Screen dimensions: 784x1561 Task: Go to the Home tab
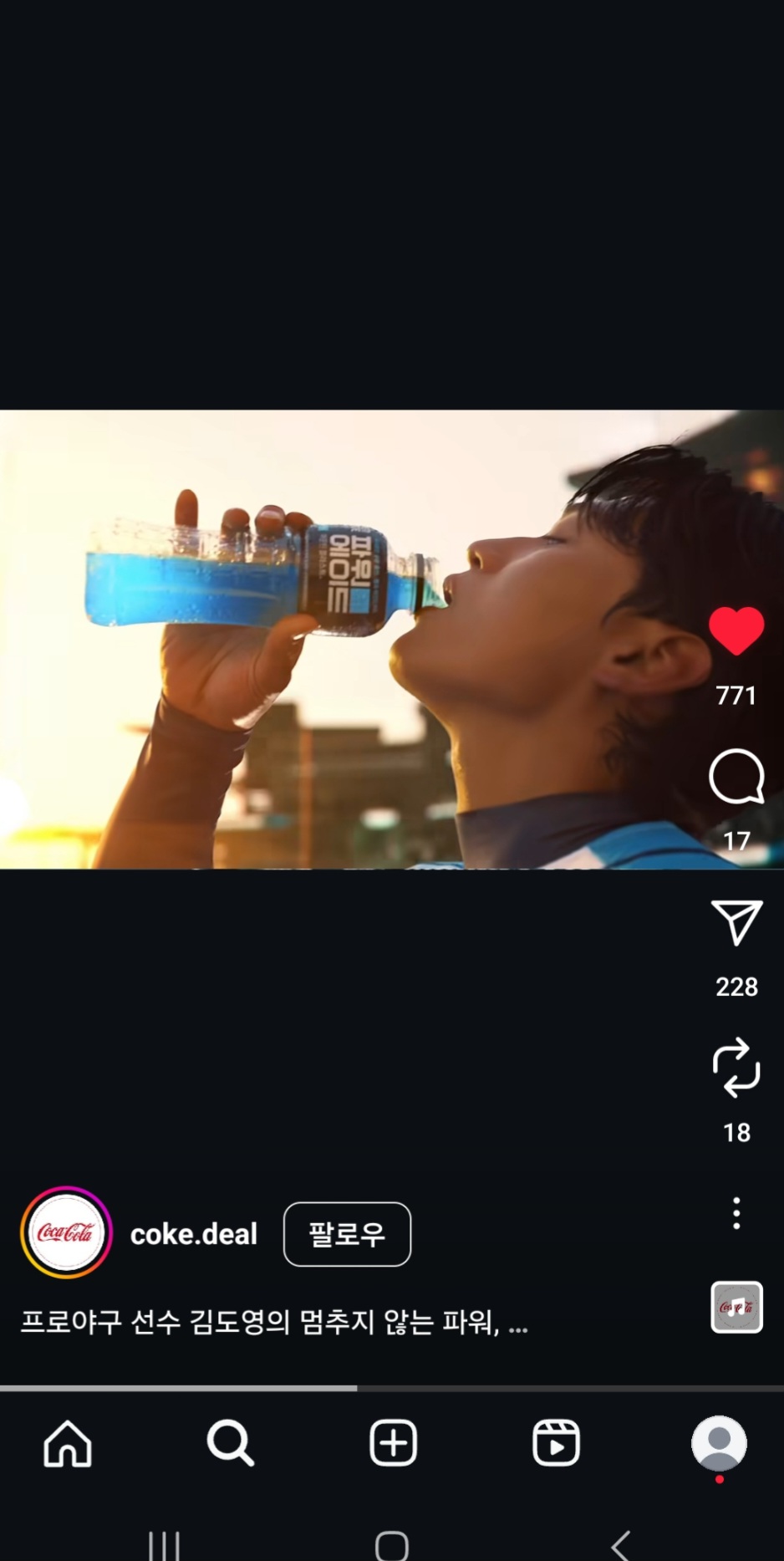coord(68,1443)
